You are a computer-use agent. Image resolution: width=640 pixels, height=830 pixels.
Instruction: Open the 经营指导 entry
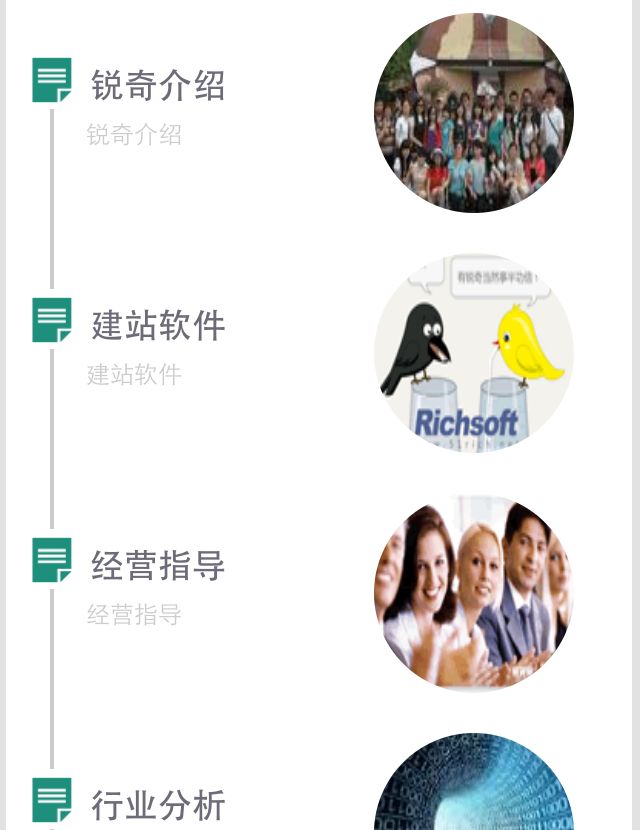pyautogui.click(x=158, y=566)
